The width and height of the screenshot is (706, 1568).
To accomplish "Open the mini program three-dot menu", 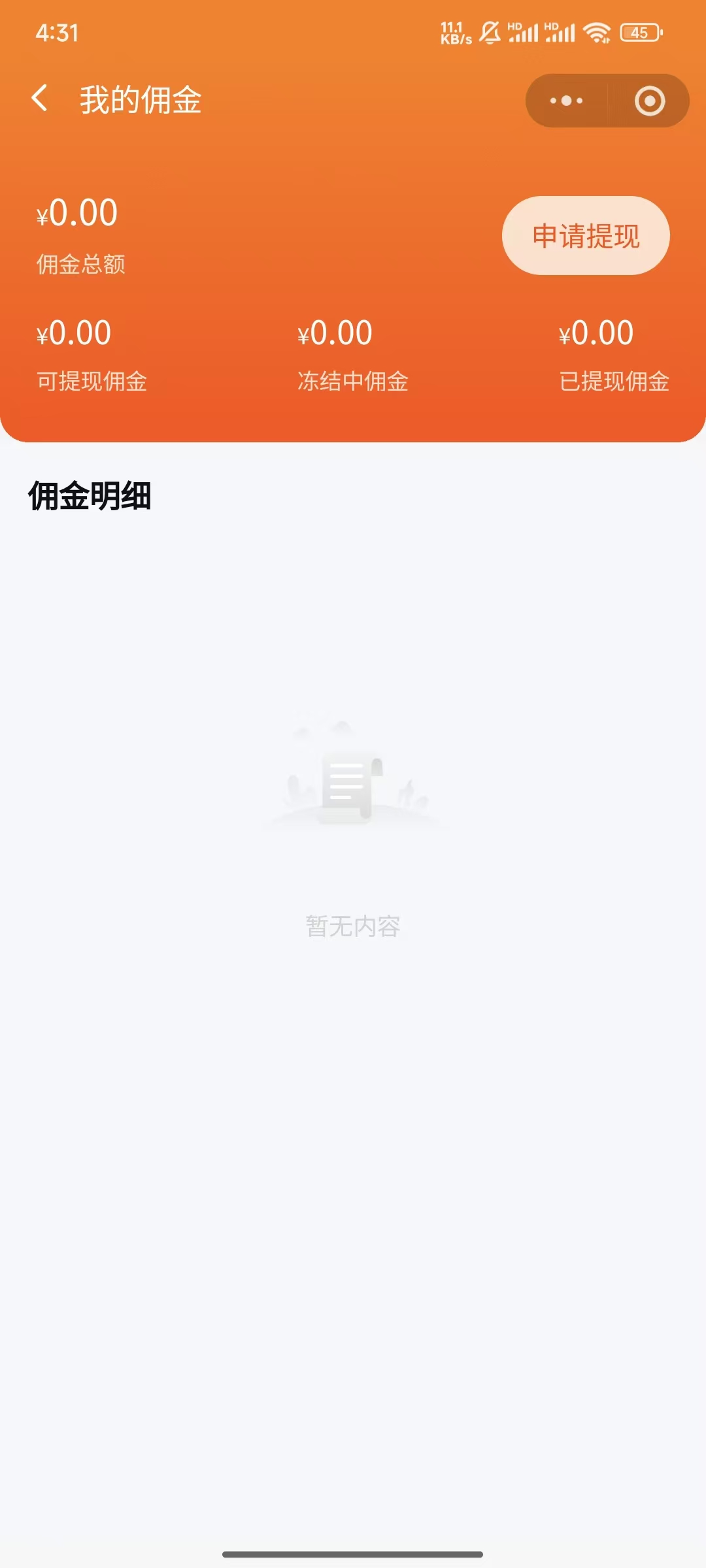I will coord(566,101).
